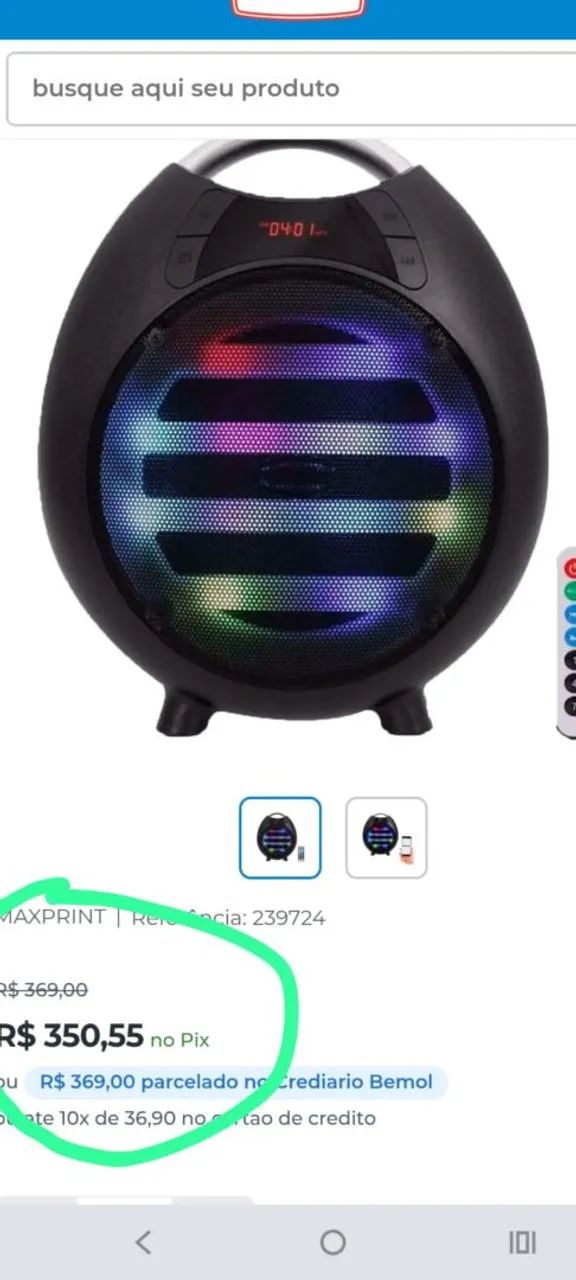Select the second thumbnail showing speaker with phone
This screenshot has height=1280, width=576.
(386, 838)
